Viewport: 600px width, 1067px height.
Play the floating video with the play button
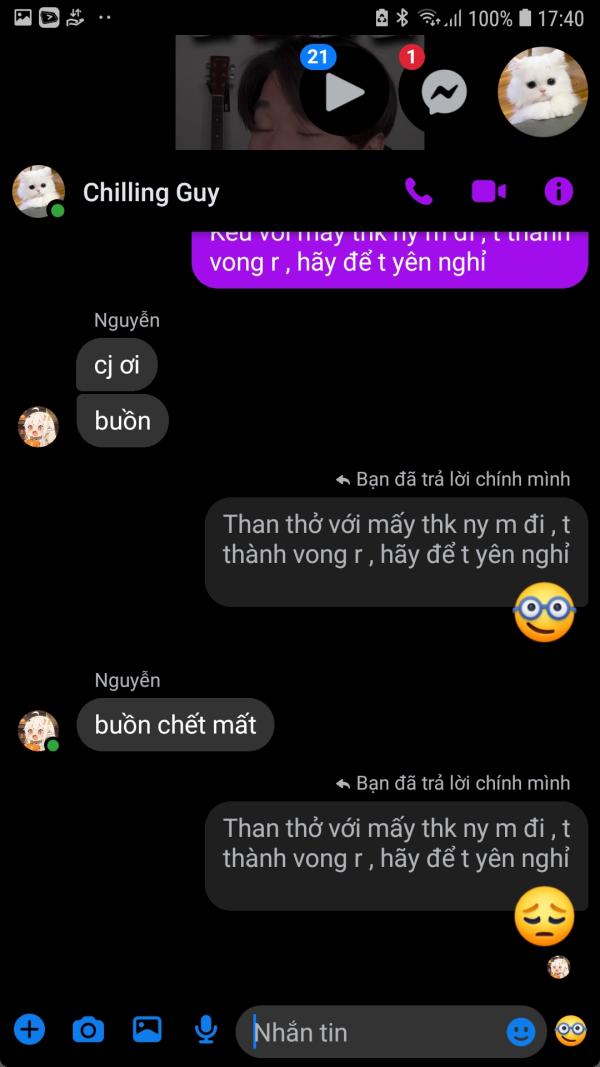[x=344, y=91]
